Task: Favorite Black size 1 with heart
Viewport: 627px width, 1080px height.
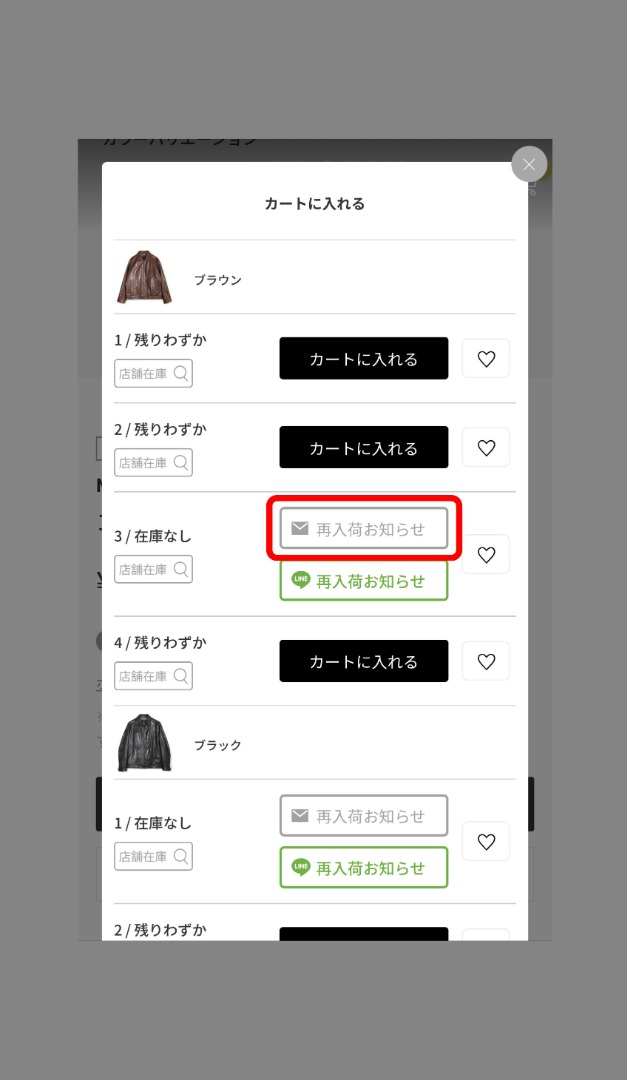Action: [x=486, y=842]
